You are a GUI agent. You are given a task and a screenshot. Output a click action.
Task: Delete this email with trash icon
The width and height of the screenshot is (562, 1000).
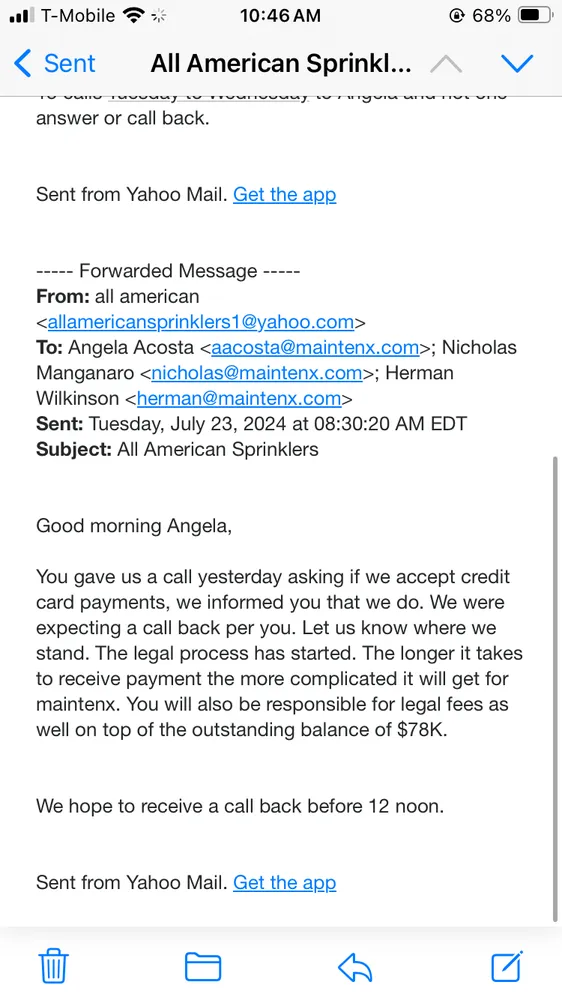54,966
